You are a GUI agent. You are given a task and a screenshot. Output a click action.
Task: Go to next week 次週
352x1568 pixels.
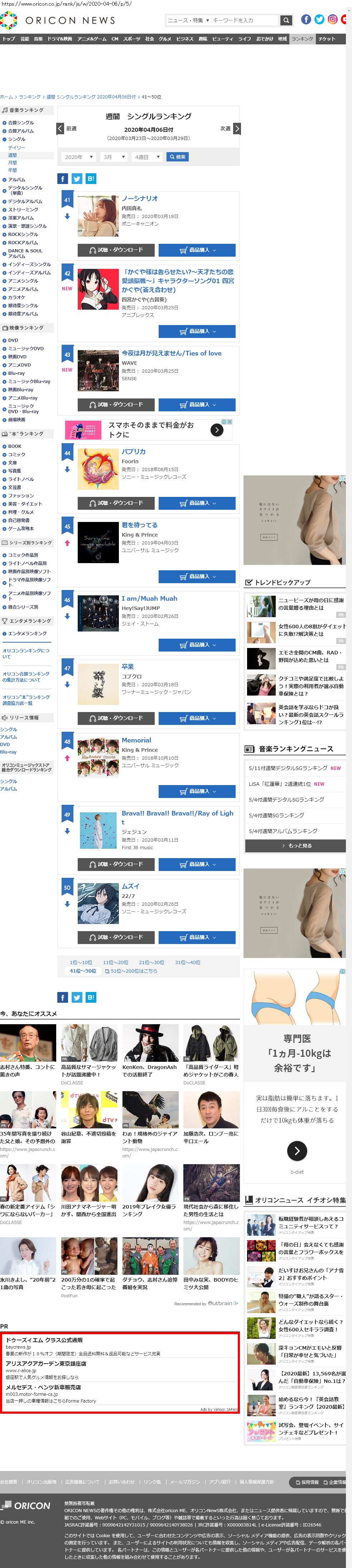230,129
